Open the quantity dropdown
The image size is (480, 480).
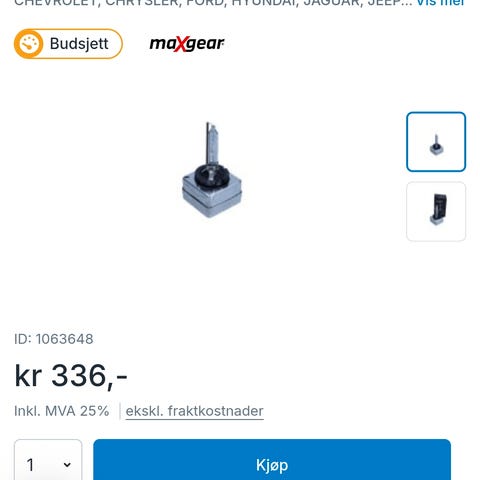[48, 460]
